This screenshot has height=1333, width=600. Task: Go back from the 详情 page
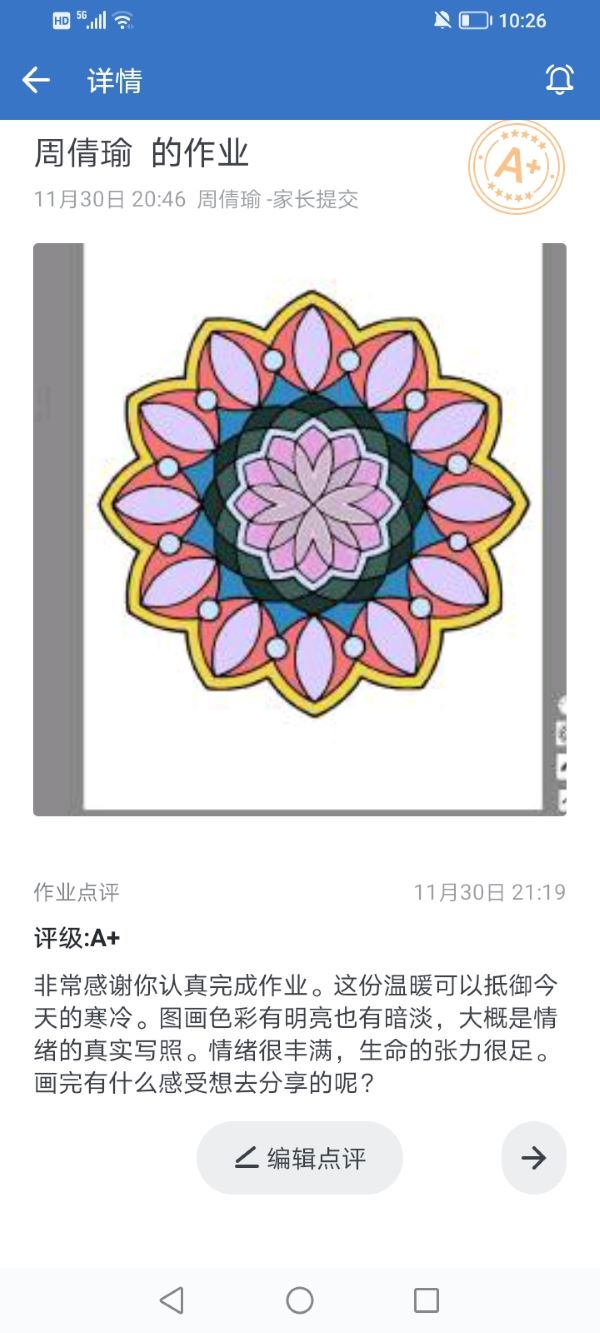pyautogui.click(x=36, y=80)
